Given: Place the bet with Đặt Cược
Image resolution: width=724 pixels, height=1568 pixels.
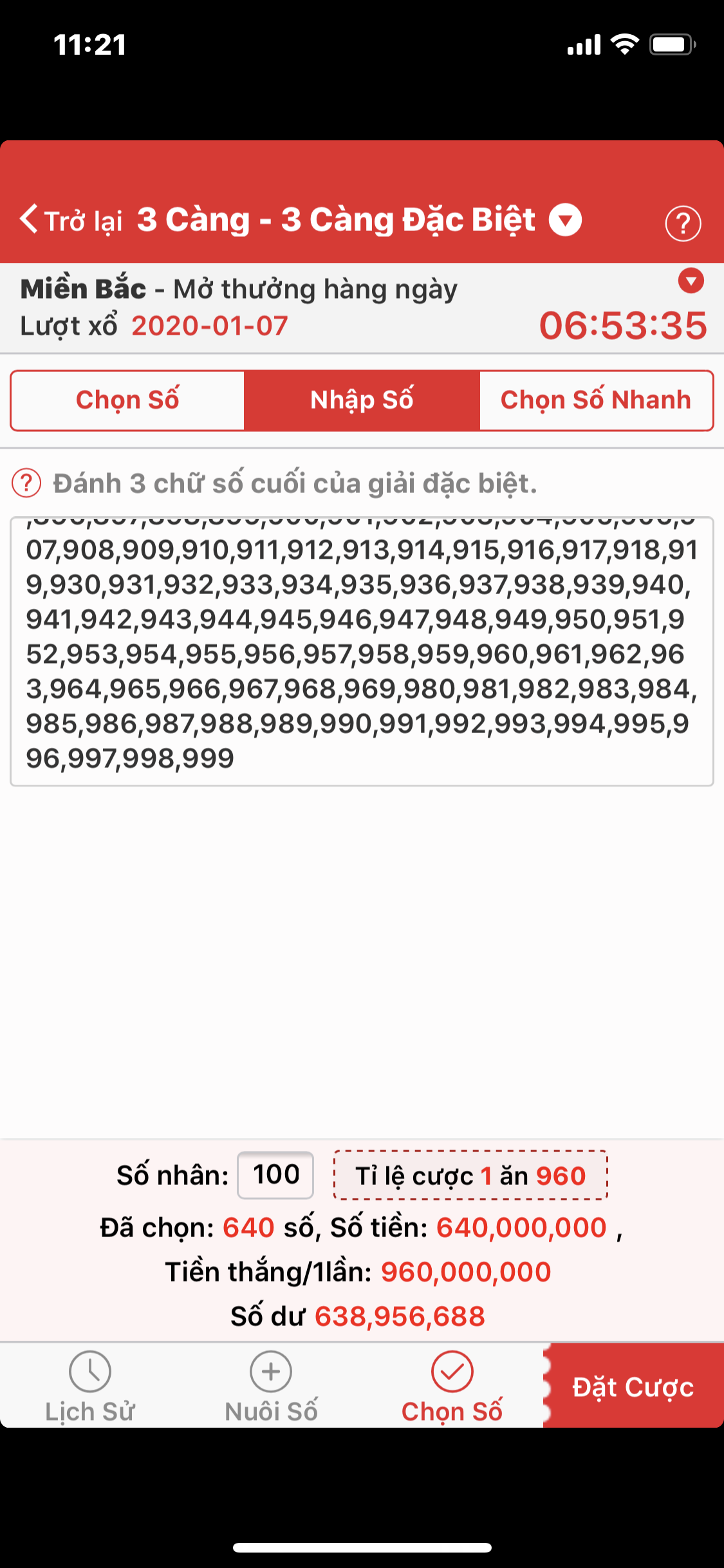Looking at the screenshot, I should click(x=633, y=1386).
